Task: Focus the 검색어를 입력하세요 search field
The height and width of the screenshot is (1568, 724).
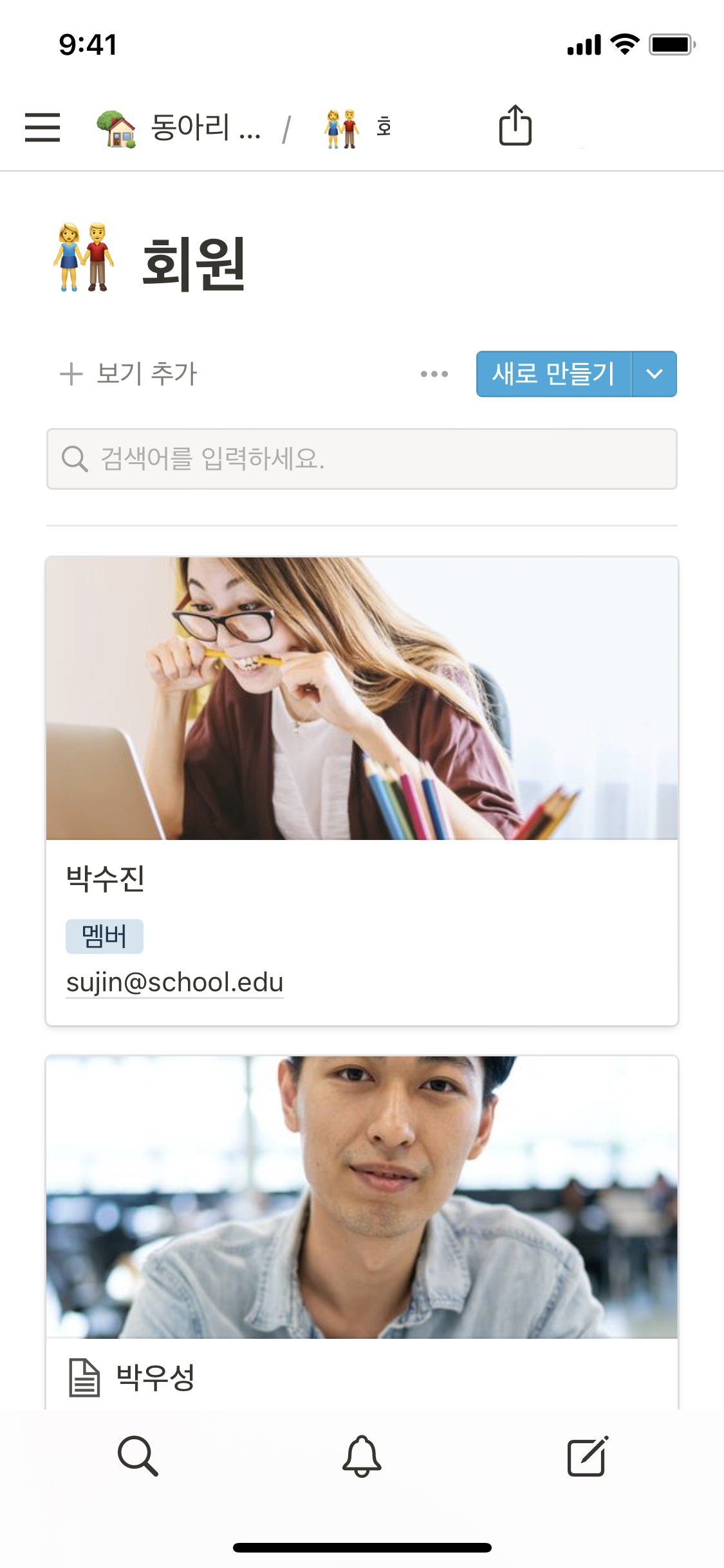Action: coord(362,459)
